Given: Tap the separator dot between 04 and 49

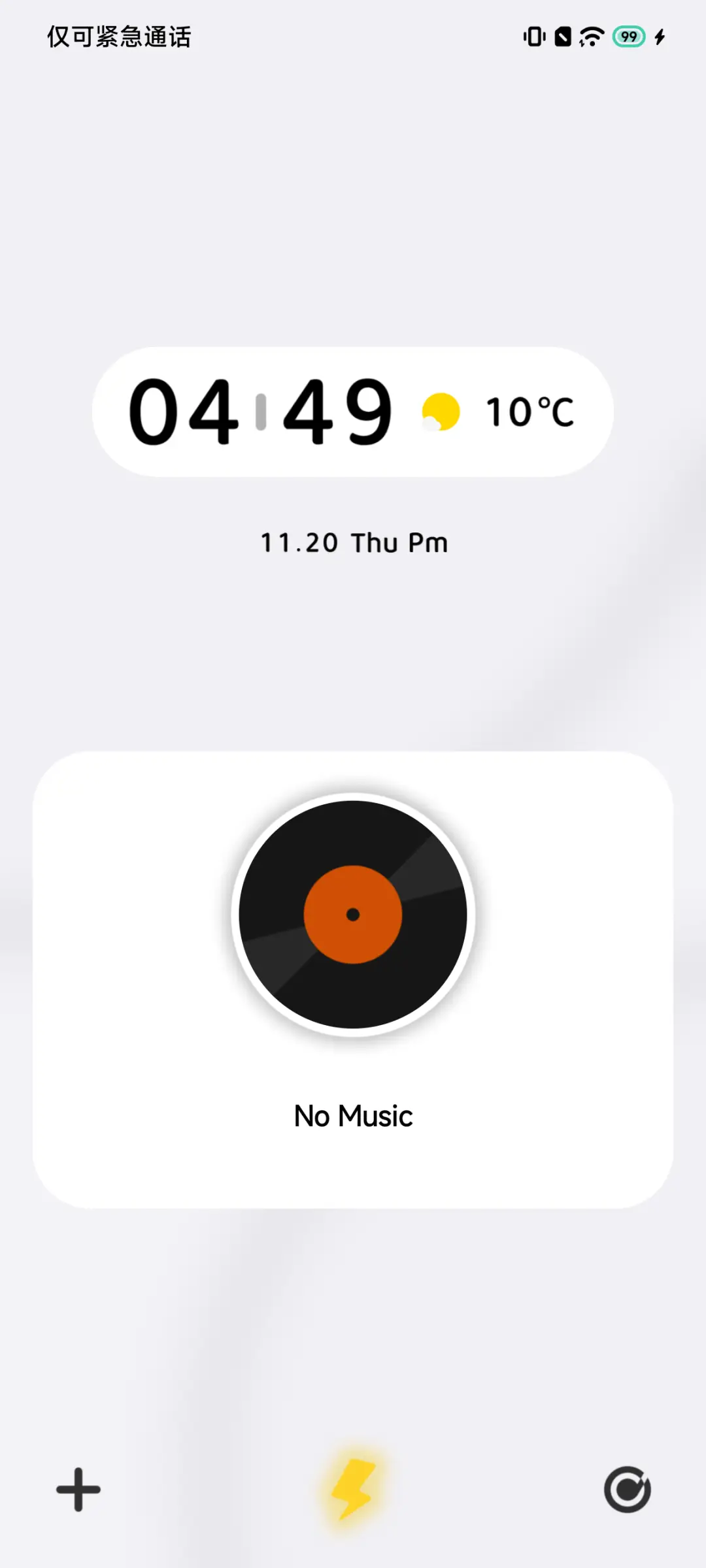Looking at the screenshot, I should pyautogui.click(x=260, y=410).
